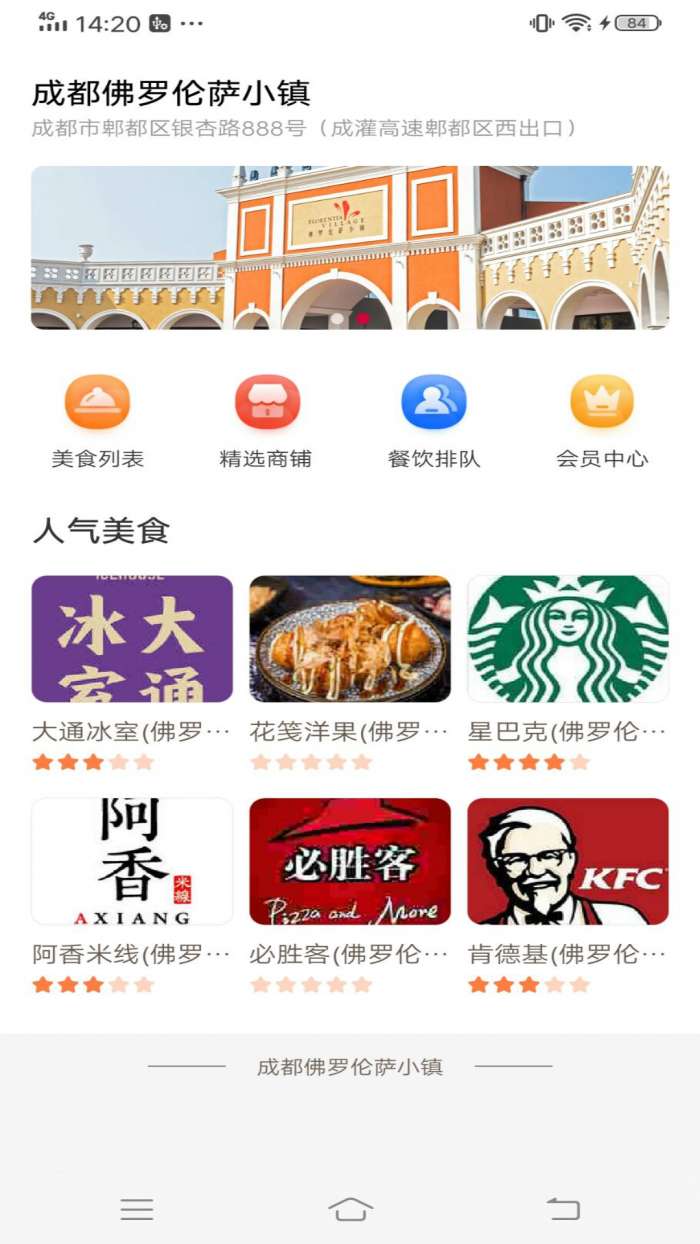The width and height of the screenshot is (700, 1244).
Task: Return to the phone home screen
Action: [350, 1209]
